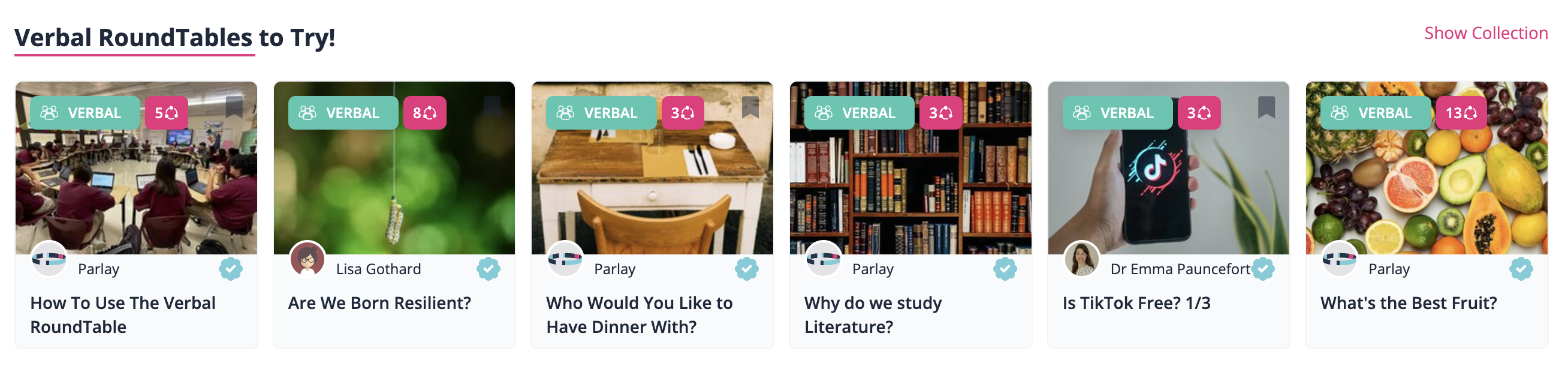
Task: Bookmark How To Use The Verbal RoundTable
Action: (x=234, y=107)
